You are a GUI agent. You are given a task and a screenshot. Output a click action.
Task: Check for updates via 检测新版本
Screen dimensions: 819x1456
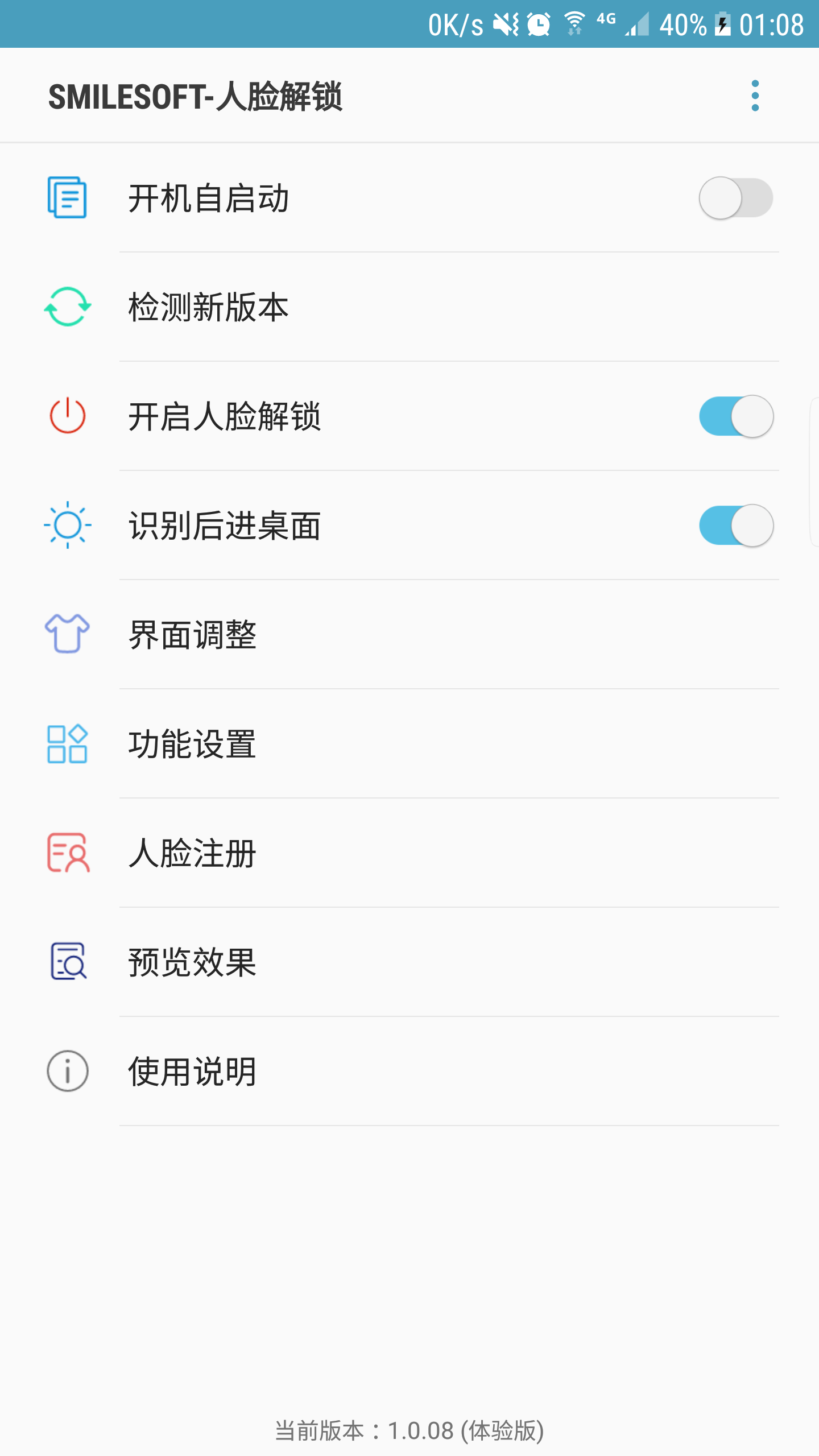(409, 307)
